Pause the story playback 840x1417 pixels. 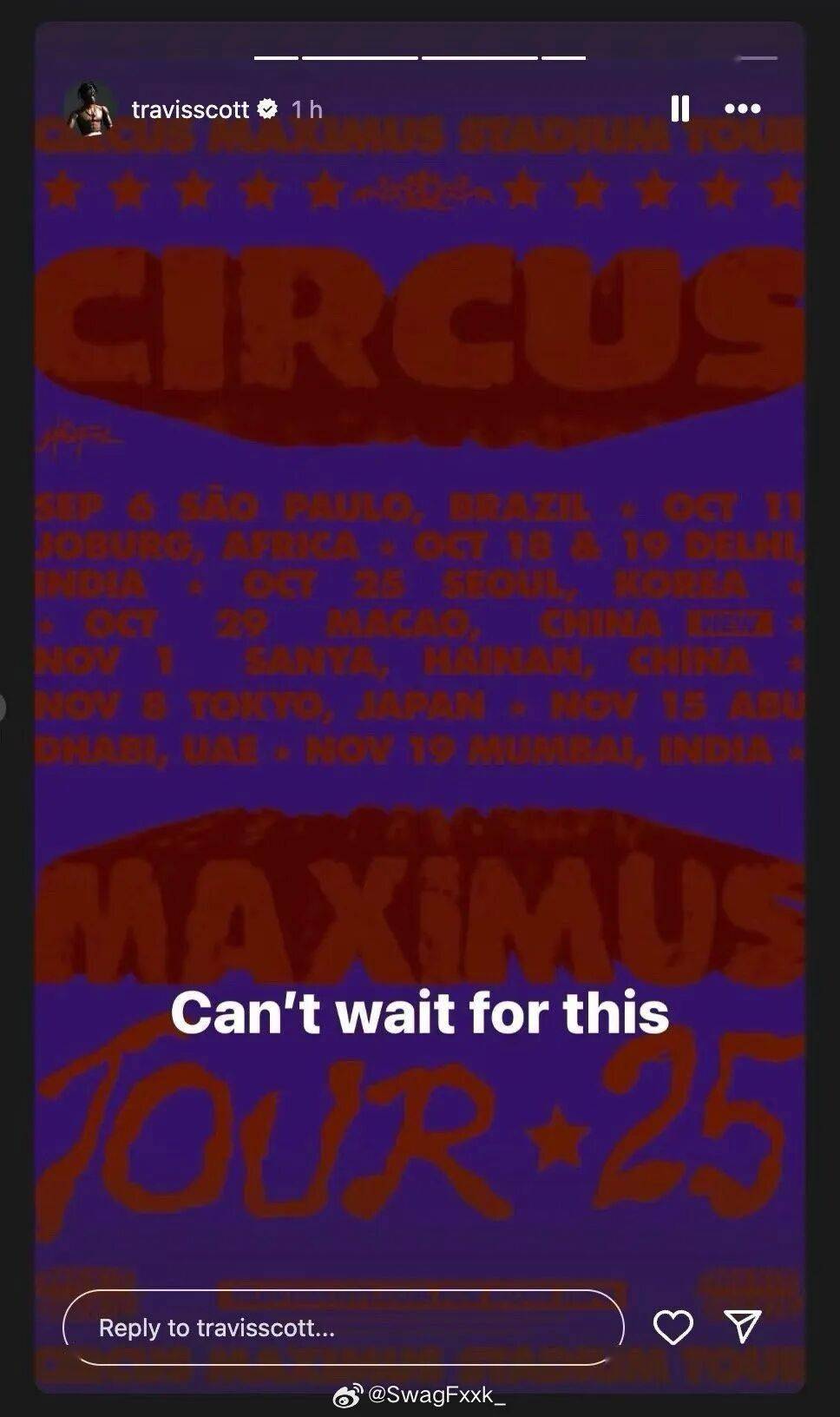pos(680,109)
